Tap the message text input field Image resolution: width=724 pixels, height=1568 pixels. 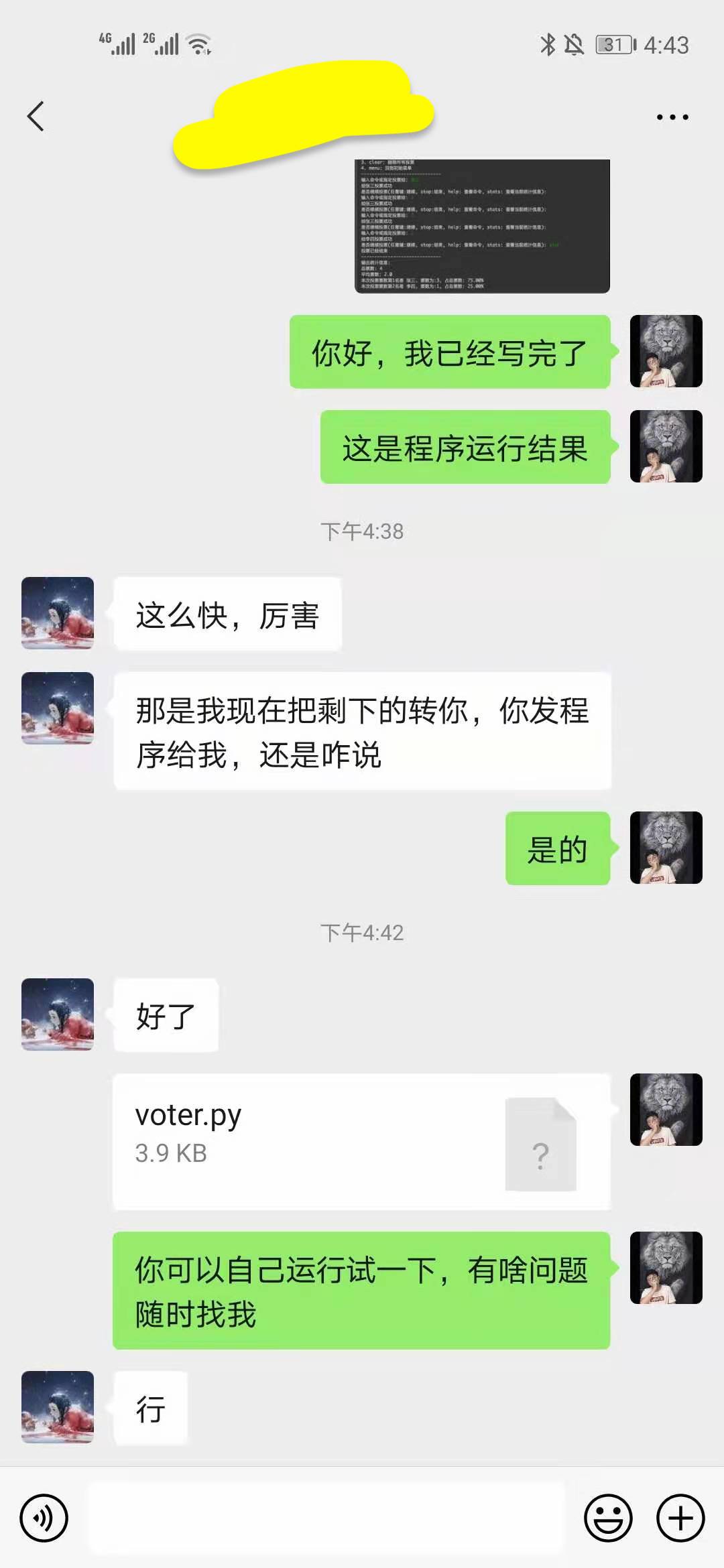click(326, 1518)
